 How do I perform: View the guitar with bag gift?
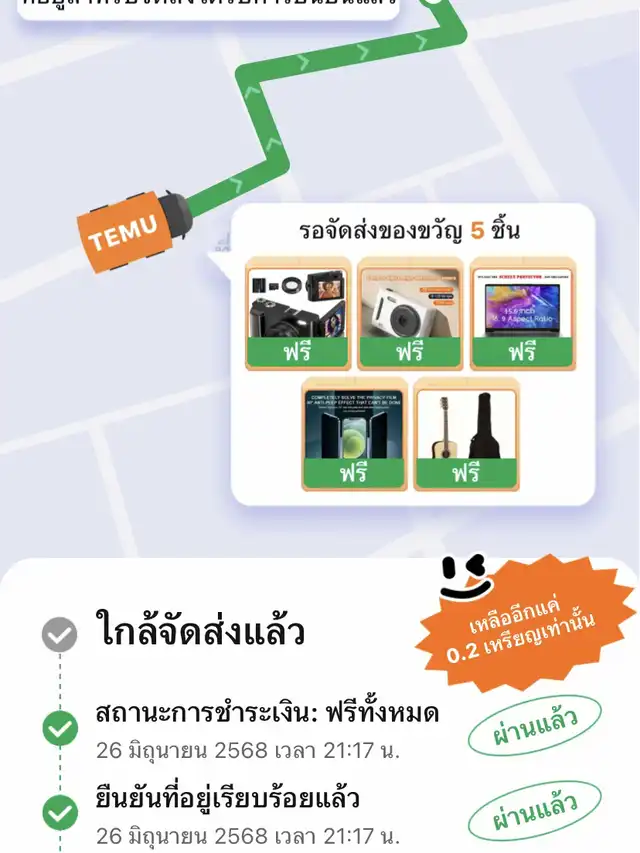click(x=466, y=433)
